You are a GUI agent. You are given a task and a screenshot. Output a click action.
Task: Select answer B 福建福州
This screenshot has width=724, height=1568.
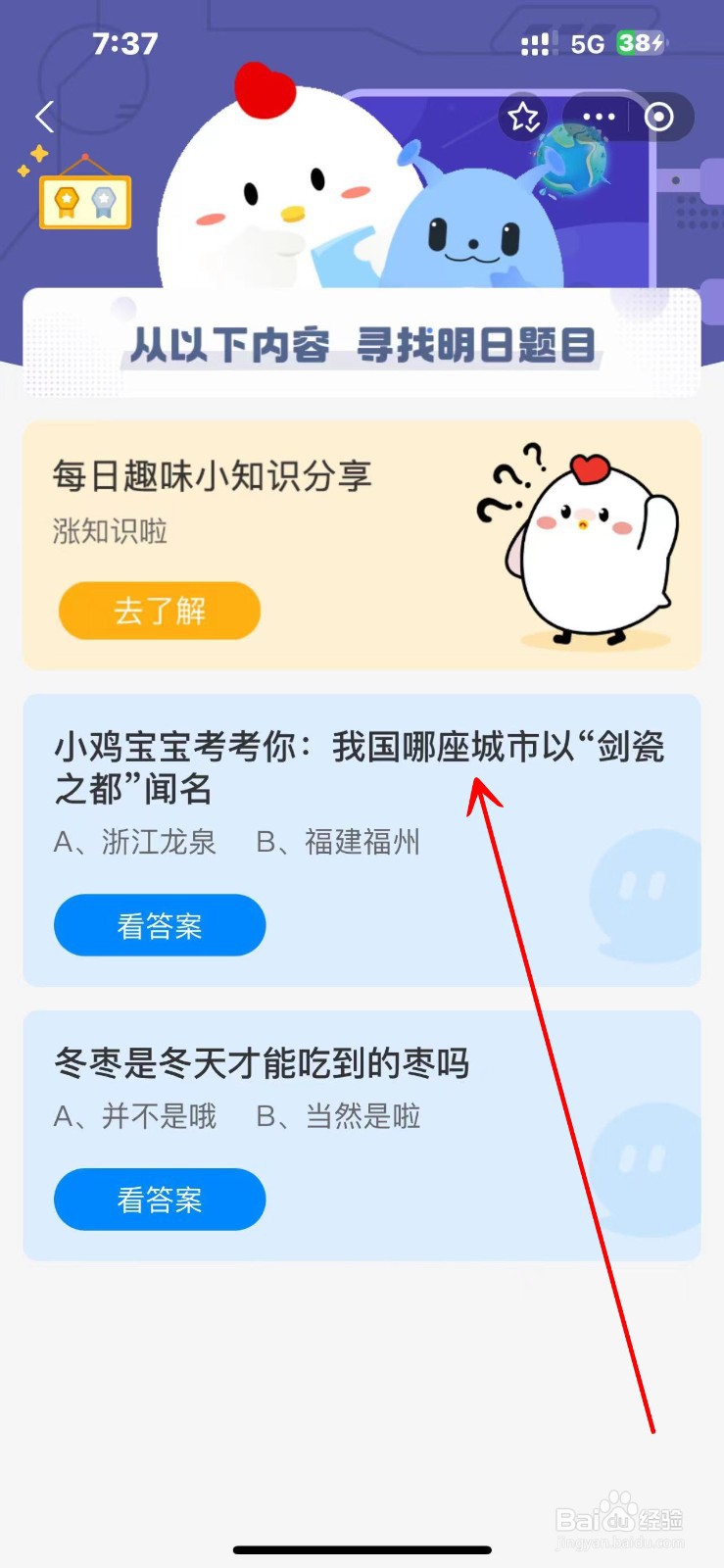[x=339, y=843]
